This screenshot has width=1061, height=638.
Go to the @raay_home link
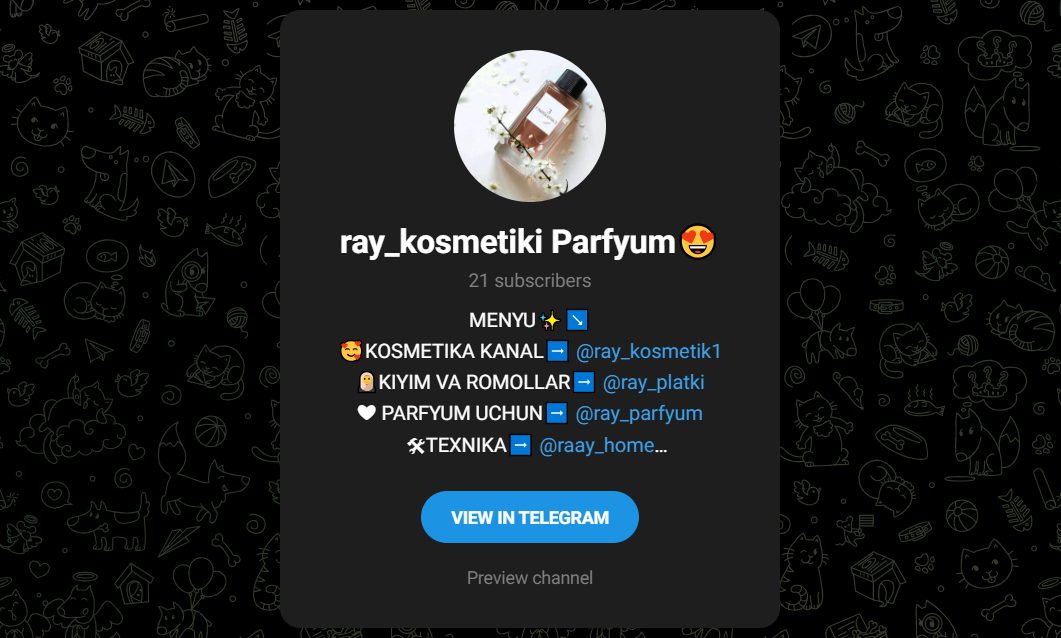point(597,446)
